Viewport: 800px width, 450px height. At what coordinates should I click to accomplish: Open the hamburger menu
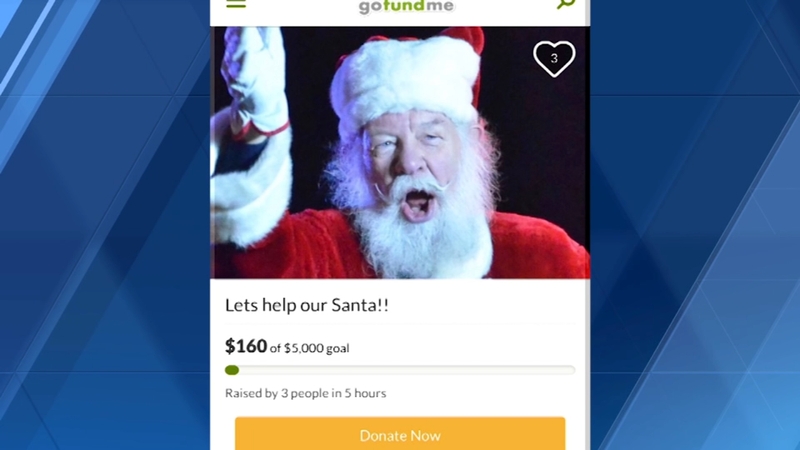[x=236, y=4]
